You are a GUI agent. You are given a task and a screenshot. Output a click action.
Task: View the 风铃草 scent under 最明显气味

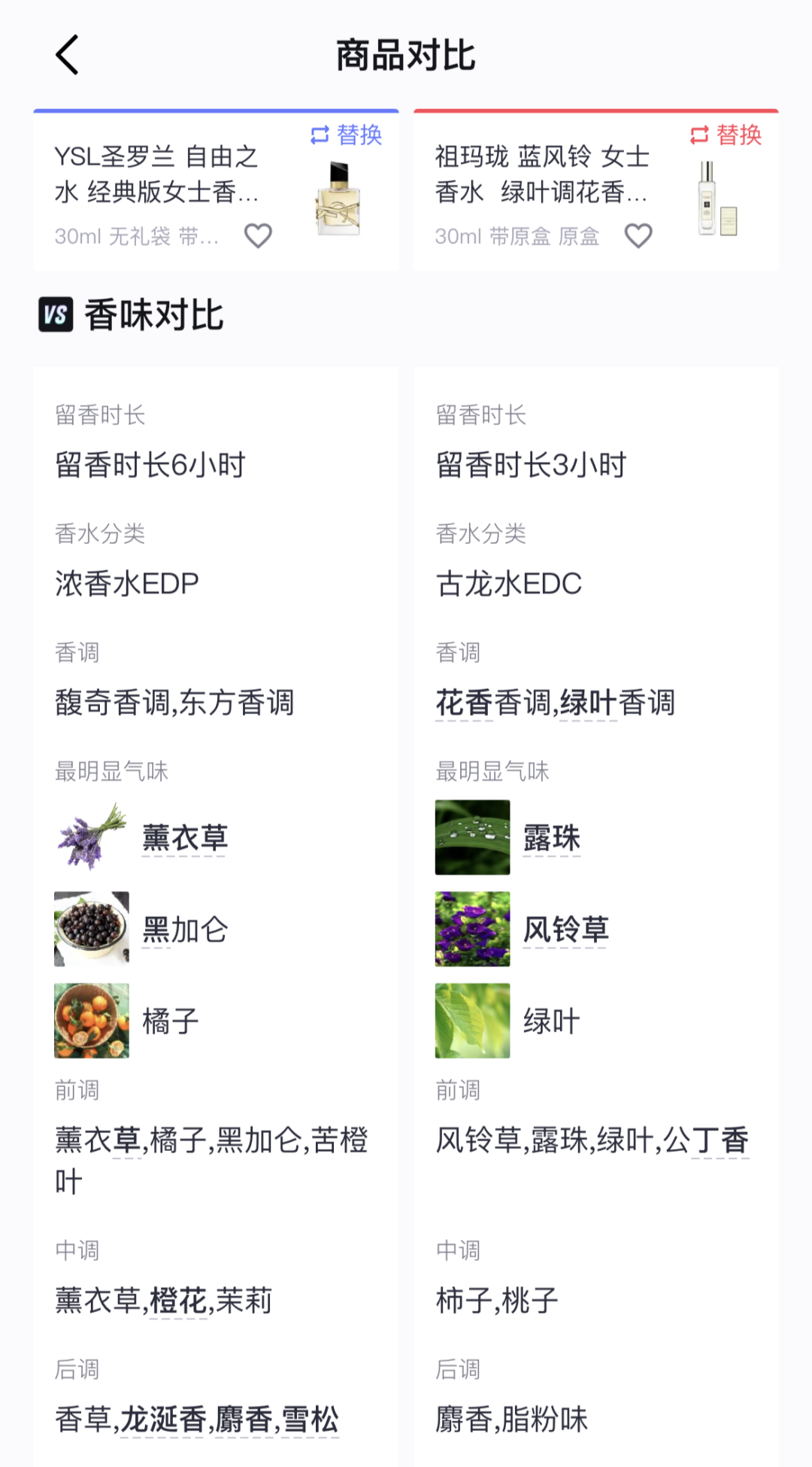(x=565, y=930)
